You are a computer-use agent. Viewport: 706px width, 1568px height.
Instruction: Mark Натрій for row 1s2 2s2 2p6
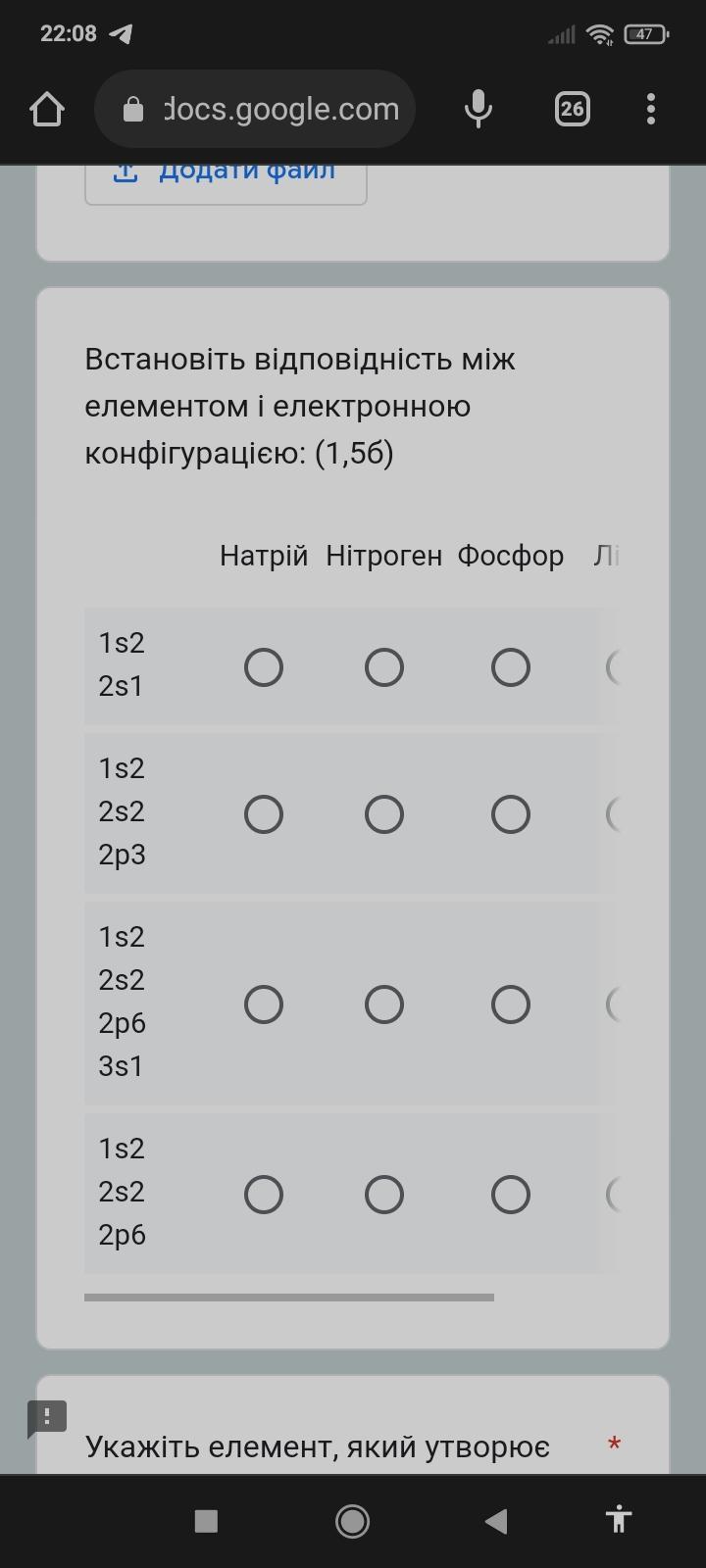[264, 1195]
